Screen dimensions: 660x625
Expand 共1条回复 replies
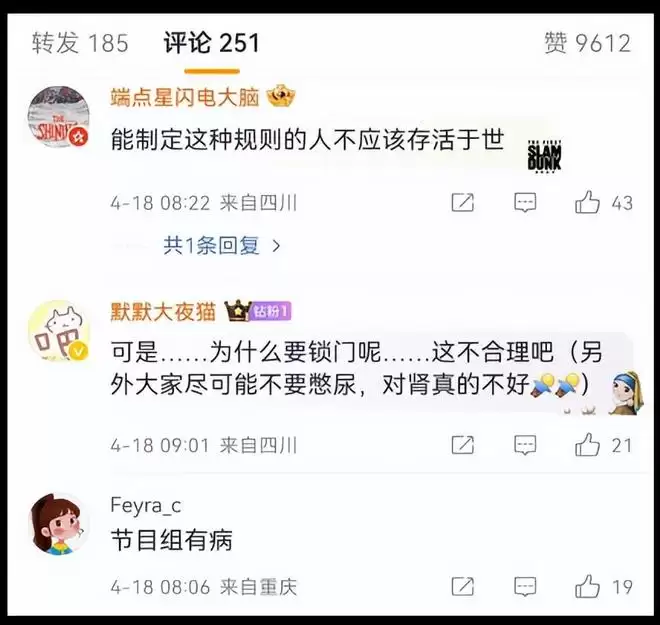(221, 245)
